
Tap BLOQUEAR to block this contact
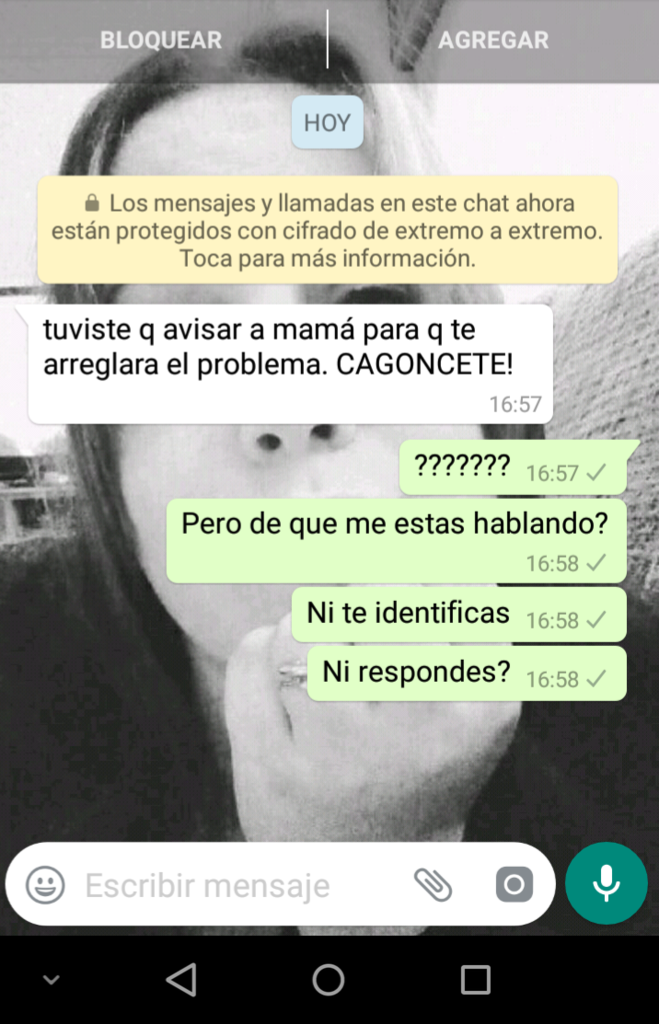coord(161,41)
